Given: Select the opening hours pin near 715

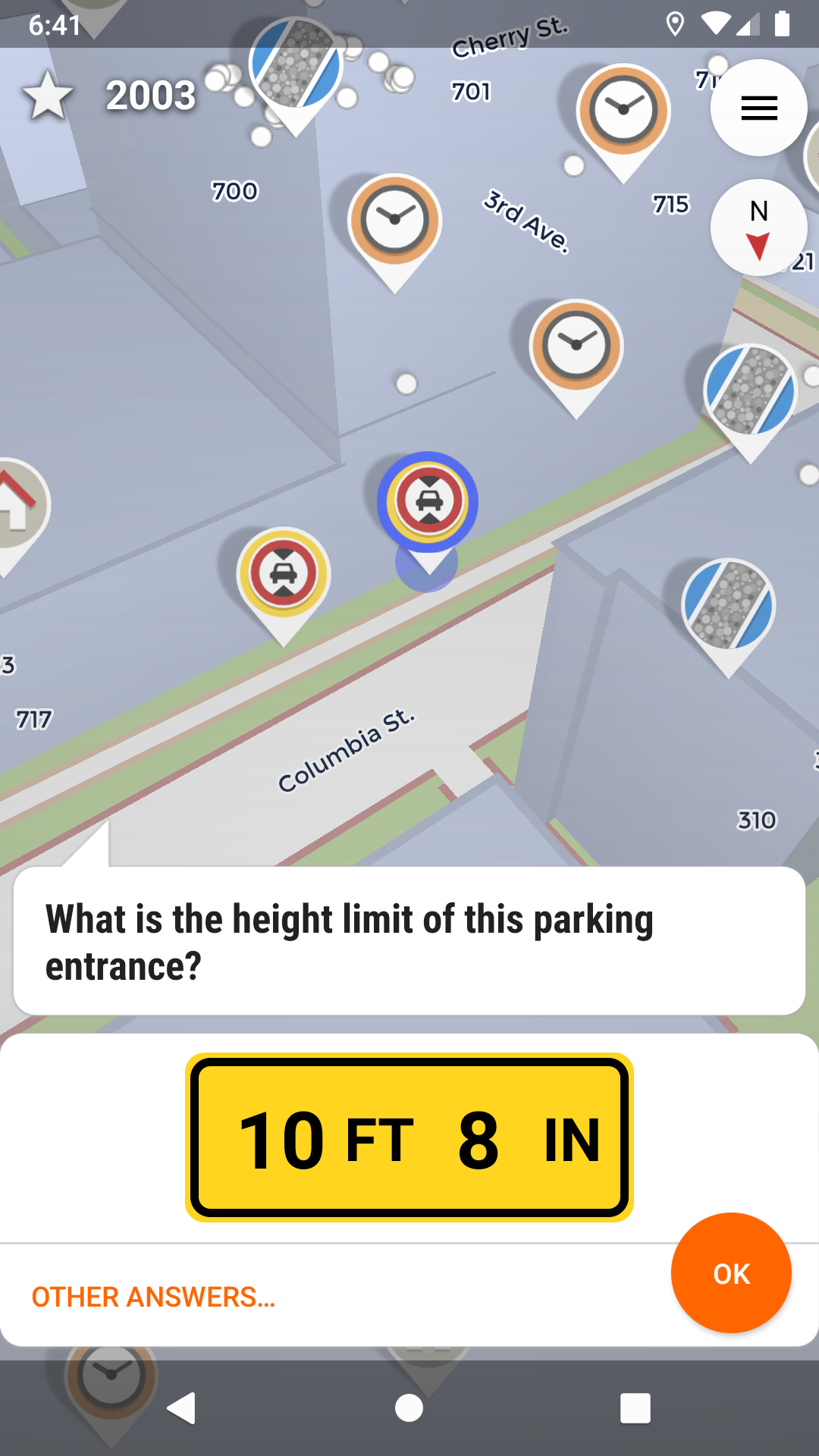Looking at the screenshot, I should pos(623,111).
